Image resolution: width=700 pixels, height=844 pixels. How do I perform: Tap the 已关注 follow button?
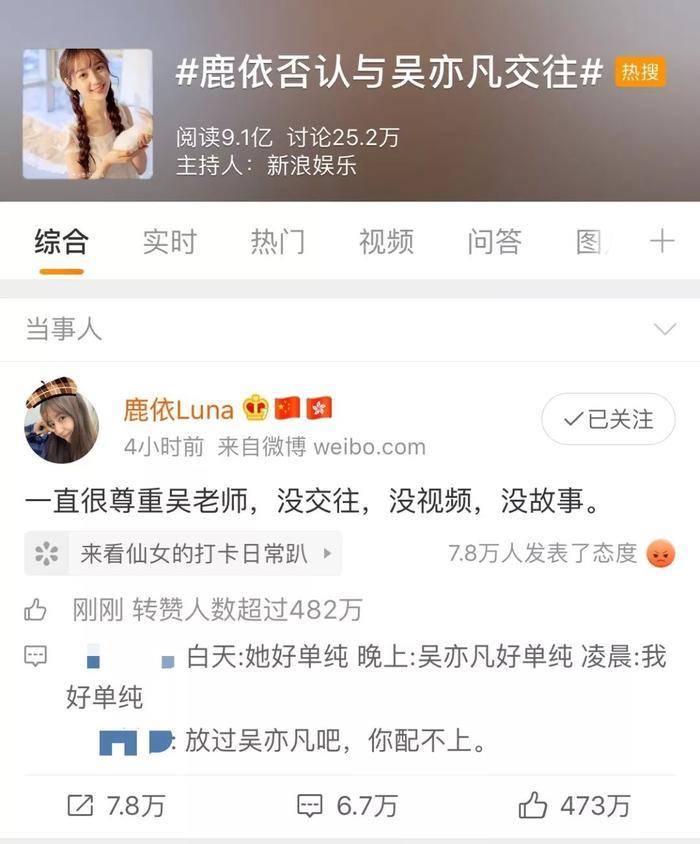click(608, 419)
